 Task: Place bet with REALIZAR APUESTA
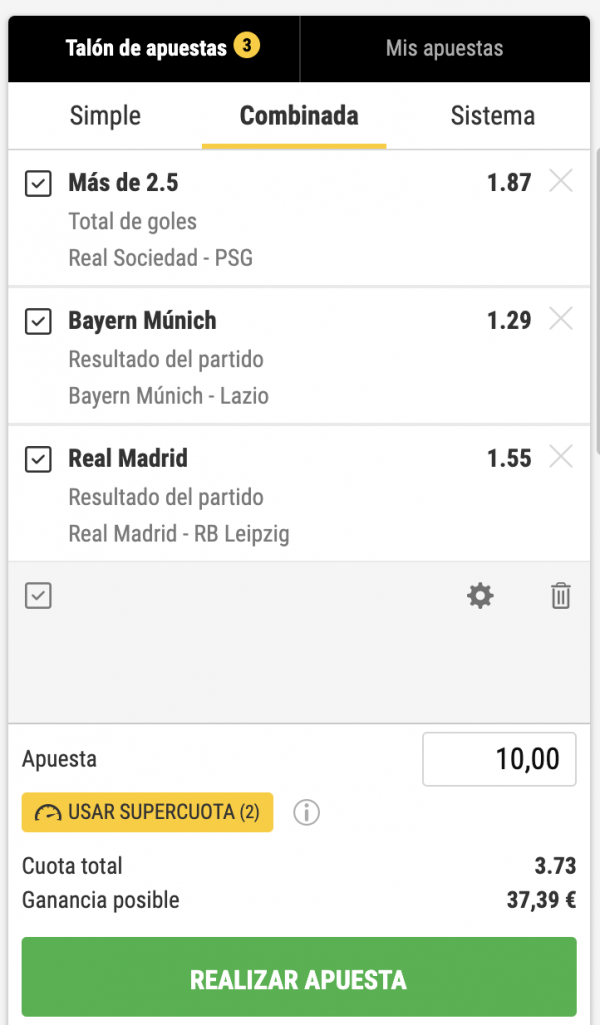click(x=299, y=980)
